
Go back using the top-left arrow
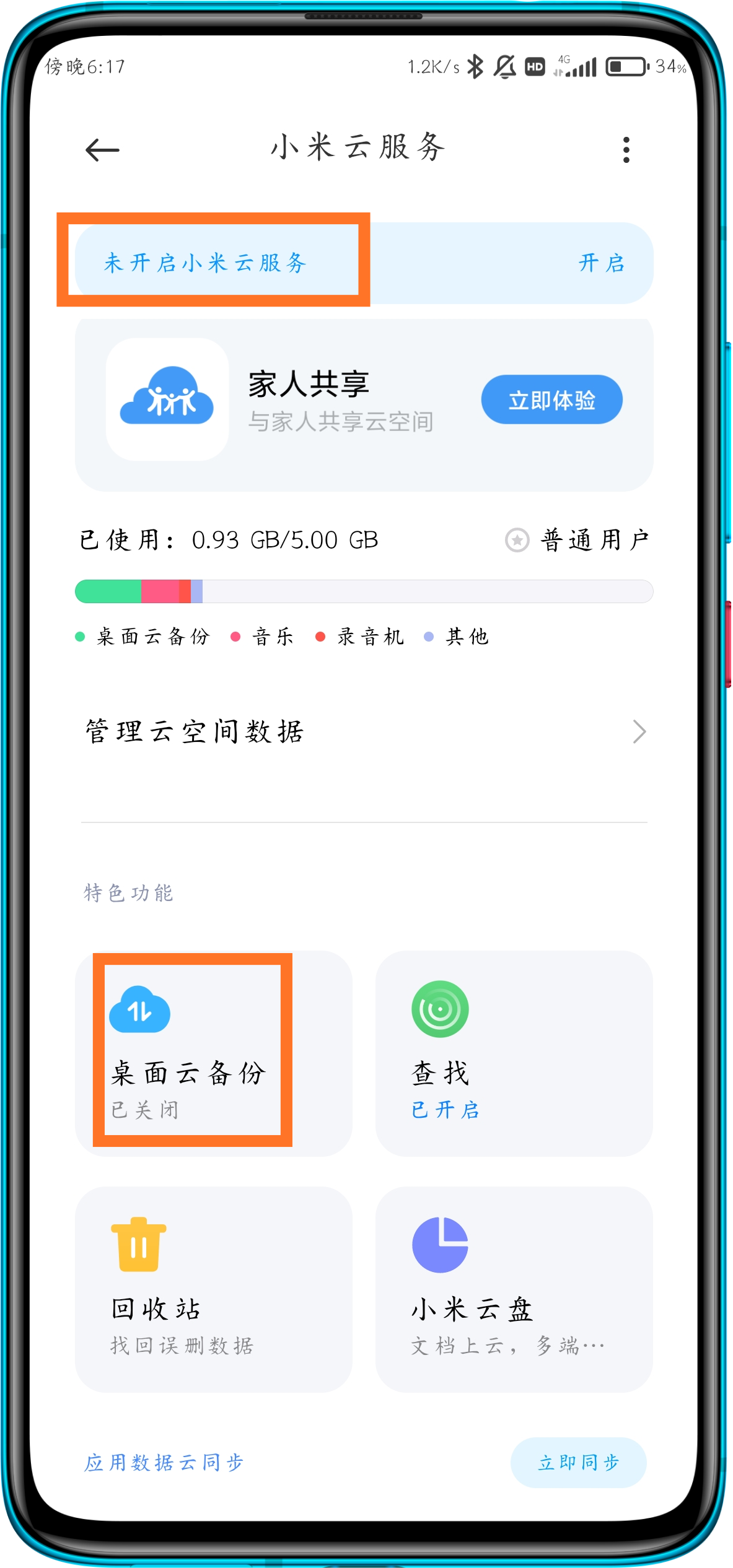tap(102, 150)
